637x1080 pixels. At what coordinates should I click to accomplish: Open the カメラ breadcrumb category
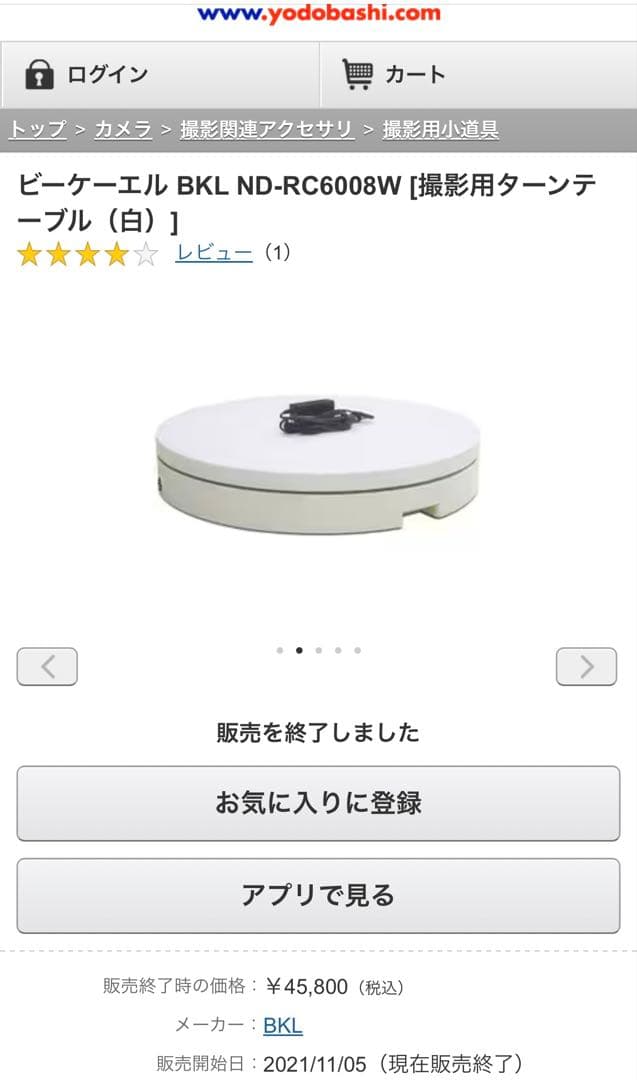tap(123, 129)
